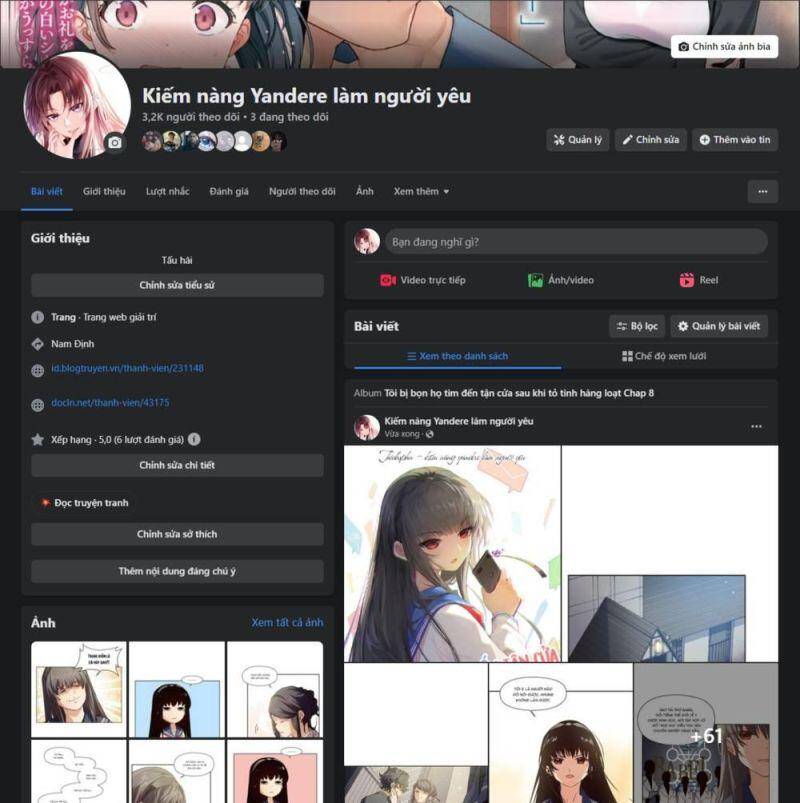Open the id.blogtruyen.vn link

click(x=127, y=368)
